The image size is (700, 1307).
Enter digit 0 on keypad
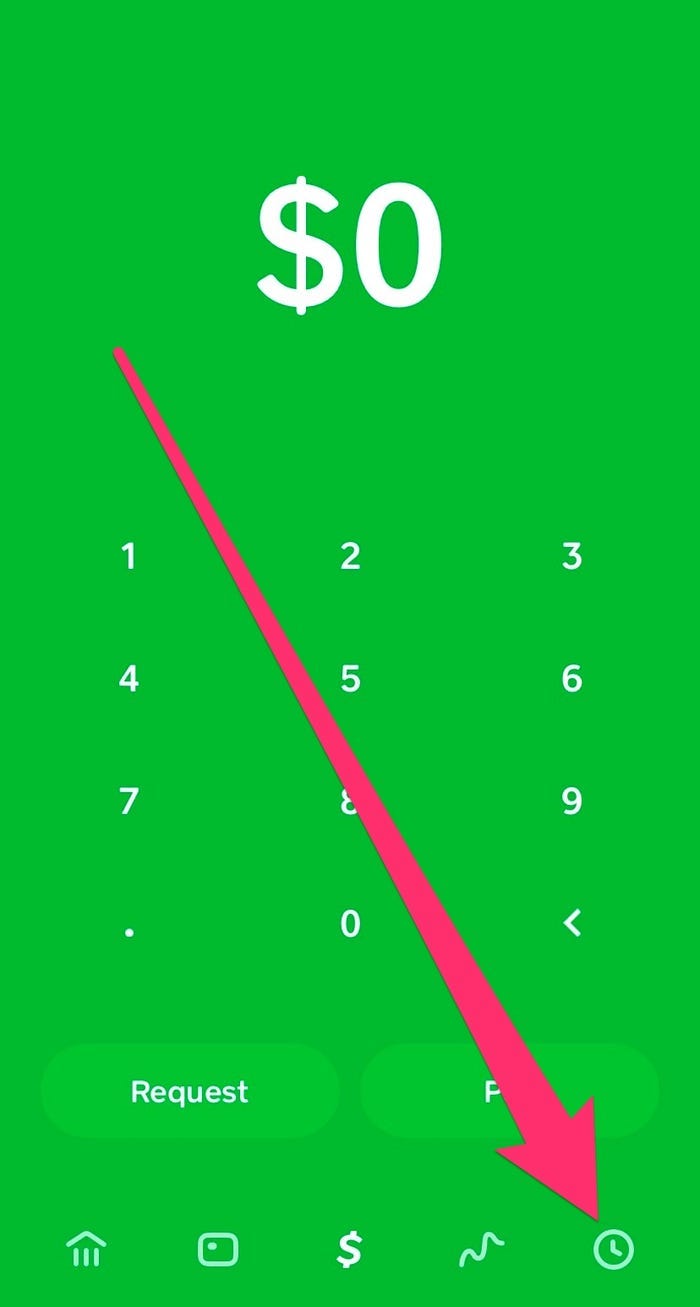coord(350,924)
